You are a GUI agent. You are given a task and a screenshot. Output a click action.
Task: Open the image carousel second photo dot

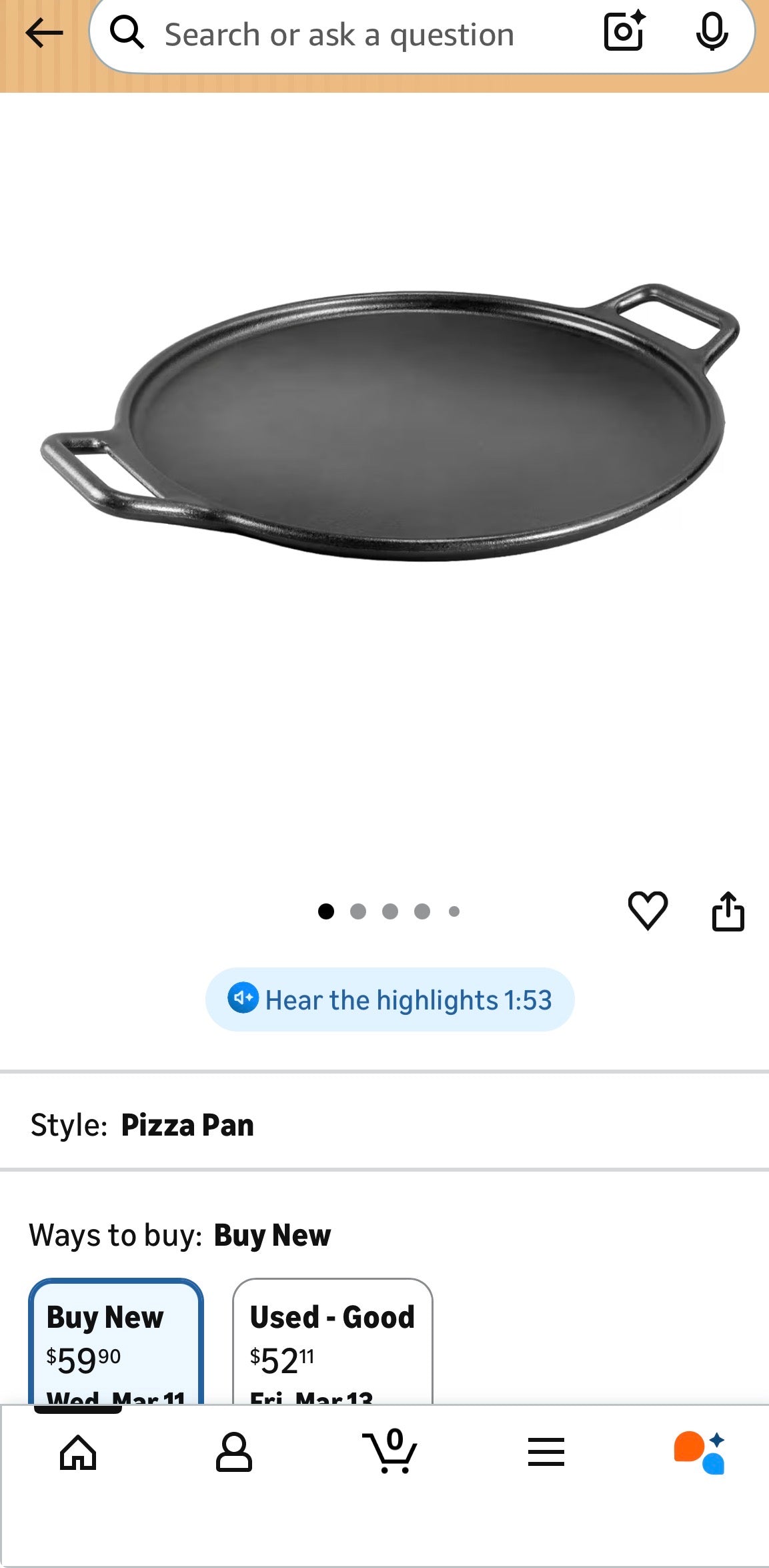(358, 911)
